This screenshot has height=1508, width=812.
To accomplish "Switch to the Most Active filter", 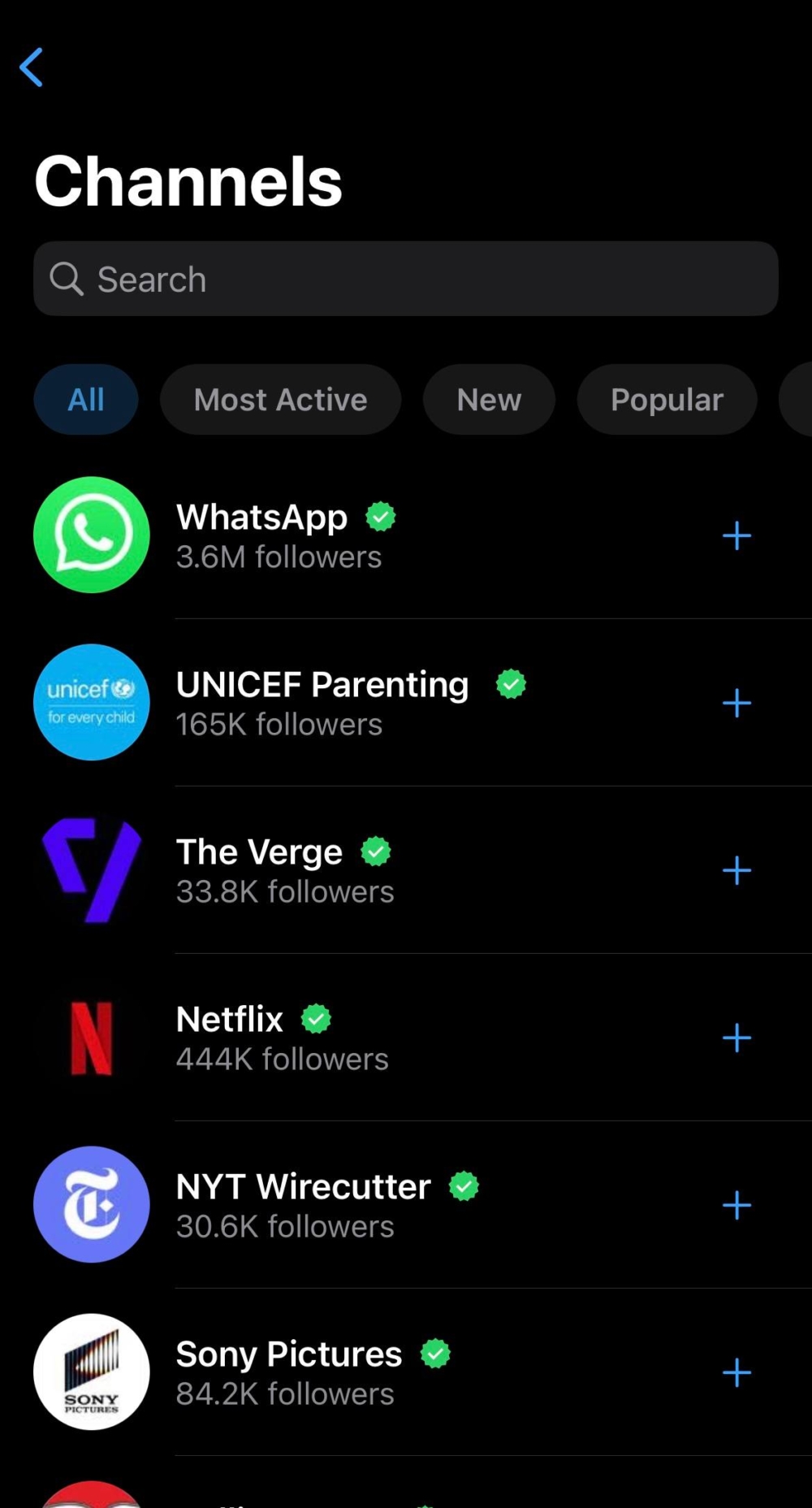I will [280, 399].
